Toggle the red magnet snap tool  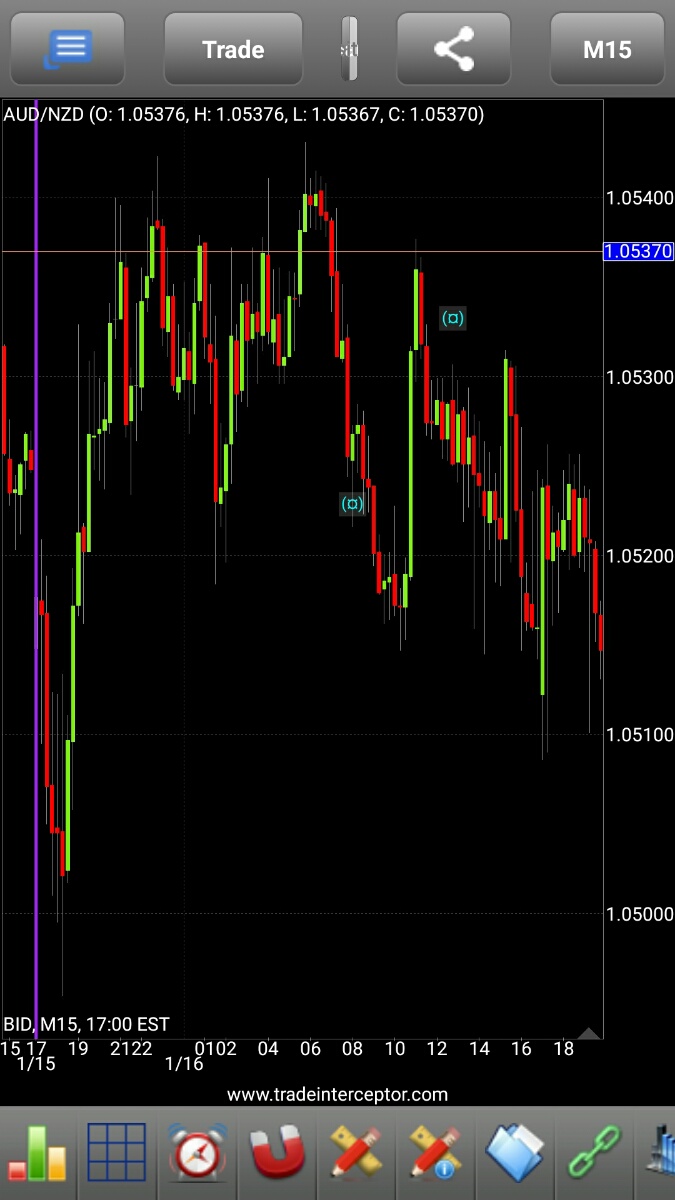point(276,1153)
